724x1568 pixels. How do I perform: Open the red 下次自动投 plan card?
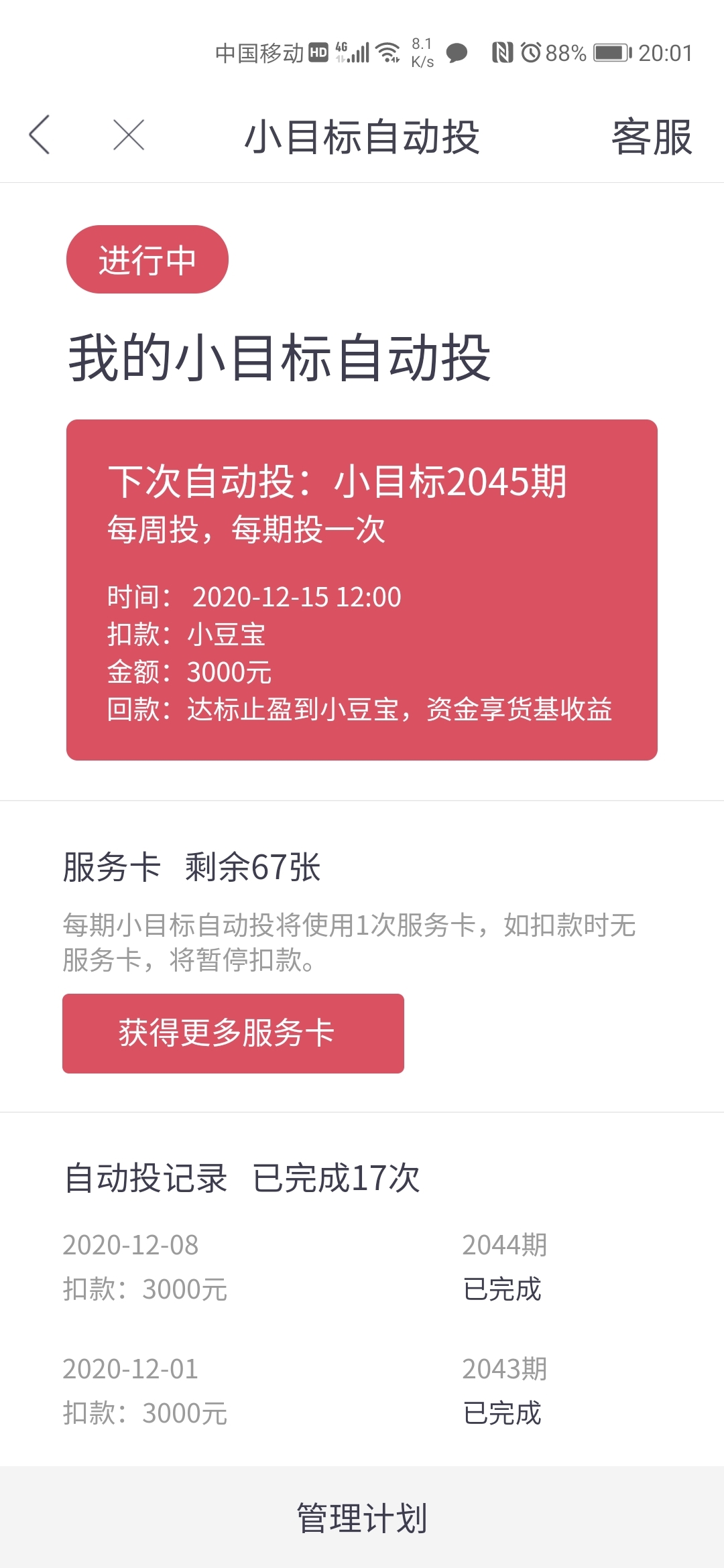tap(362, 590)
